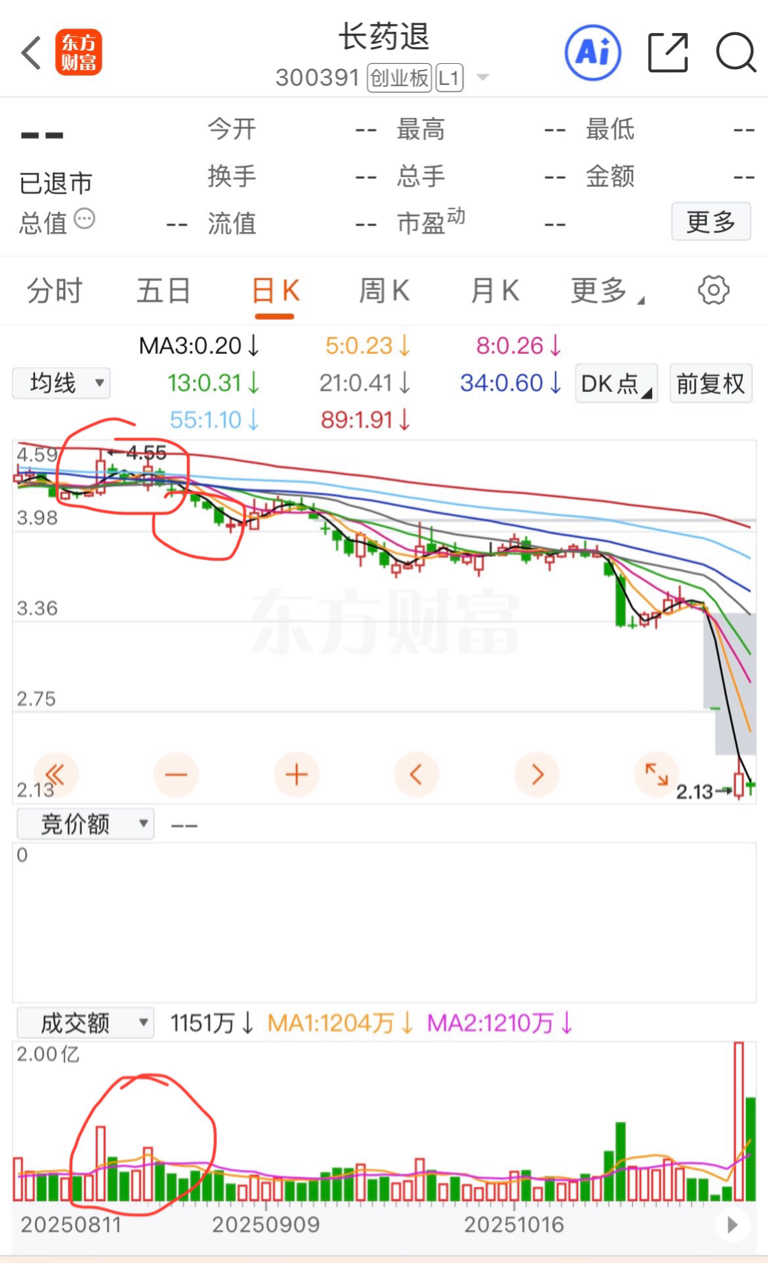Switch to the 五日 tab

pyautogui.click(x=164, y=291)
